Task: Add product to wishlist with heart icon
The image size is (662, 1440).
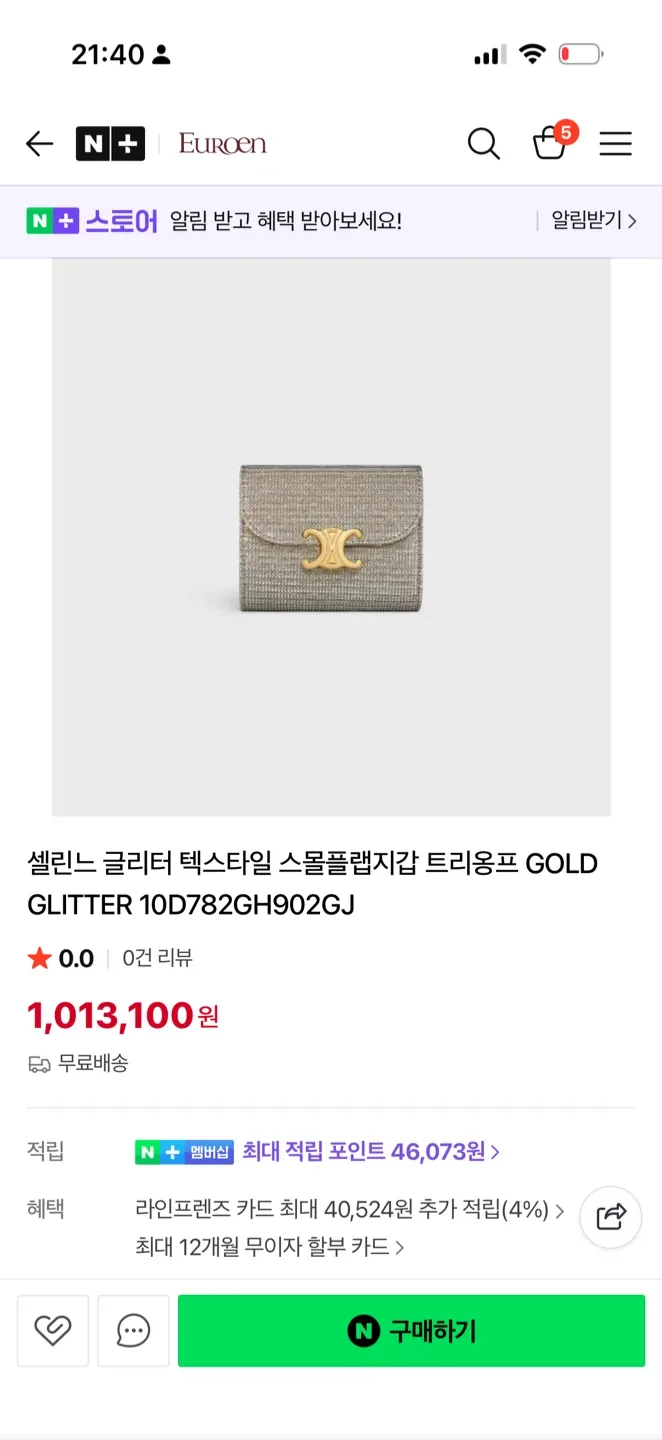Action: point(53,1330)
